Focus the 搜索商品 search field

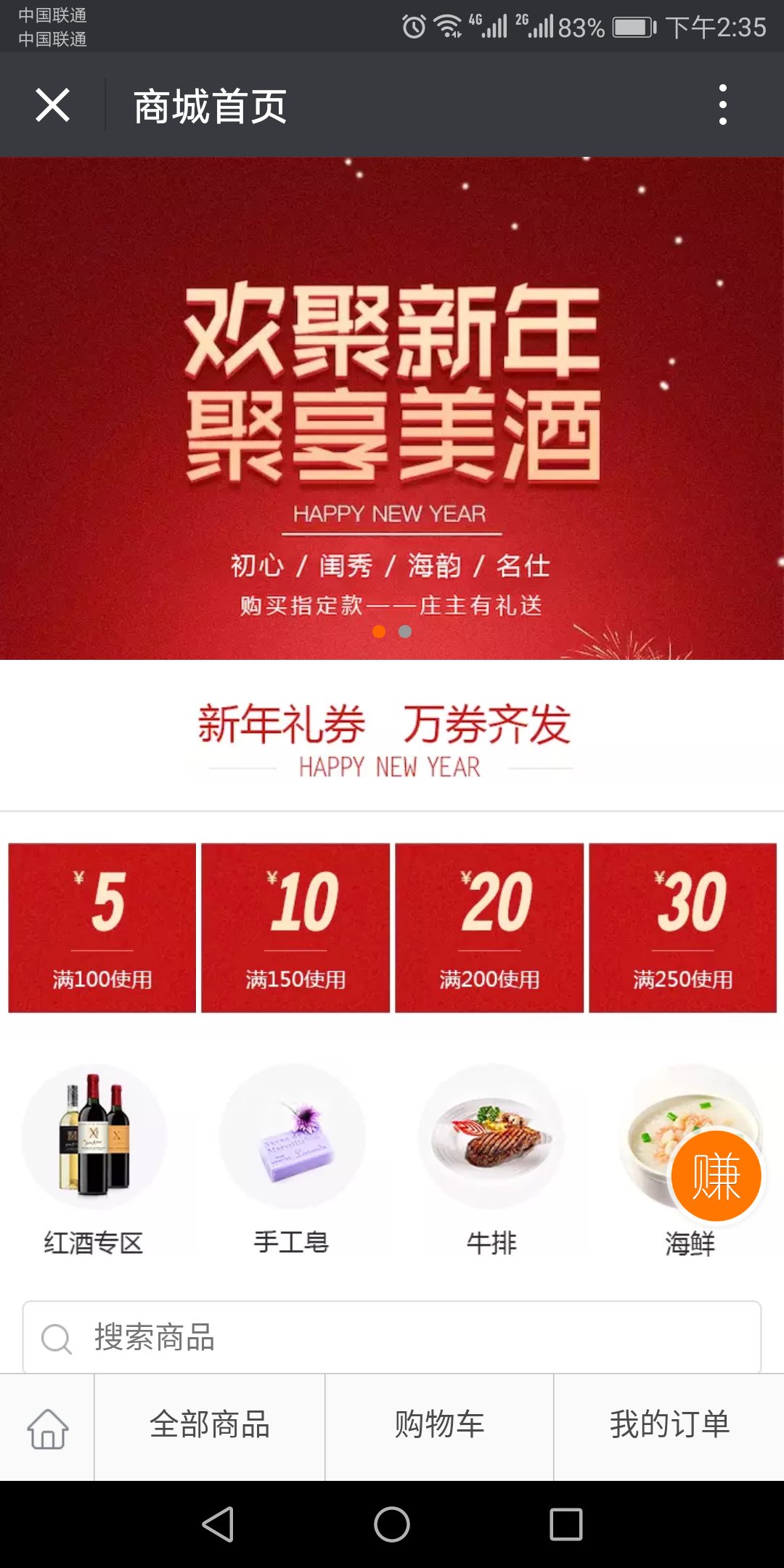[392, 1337]
